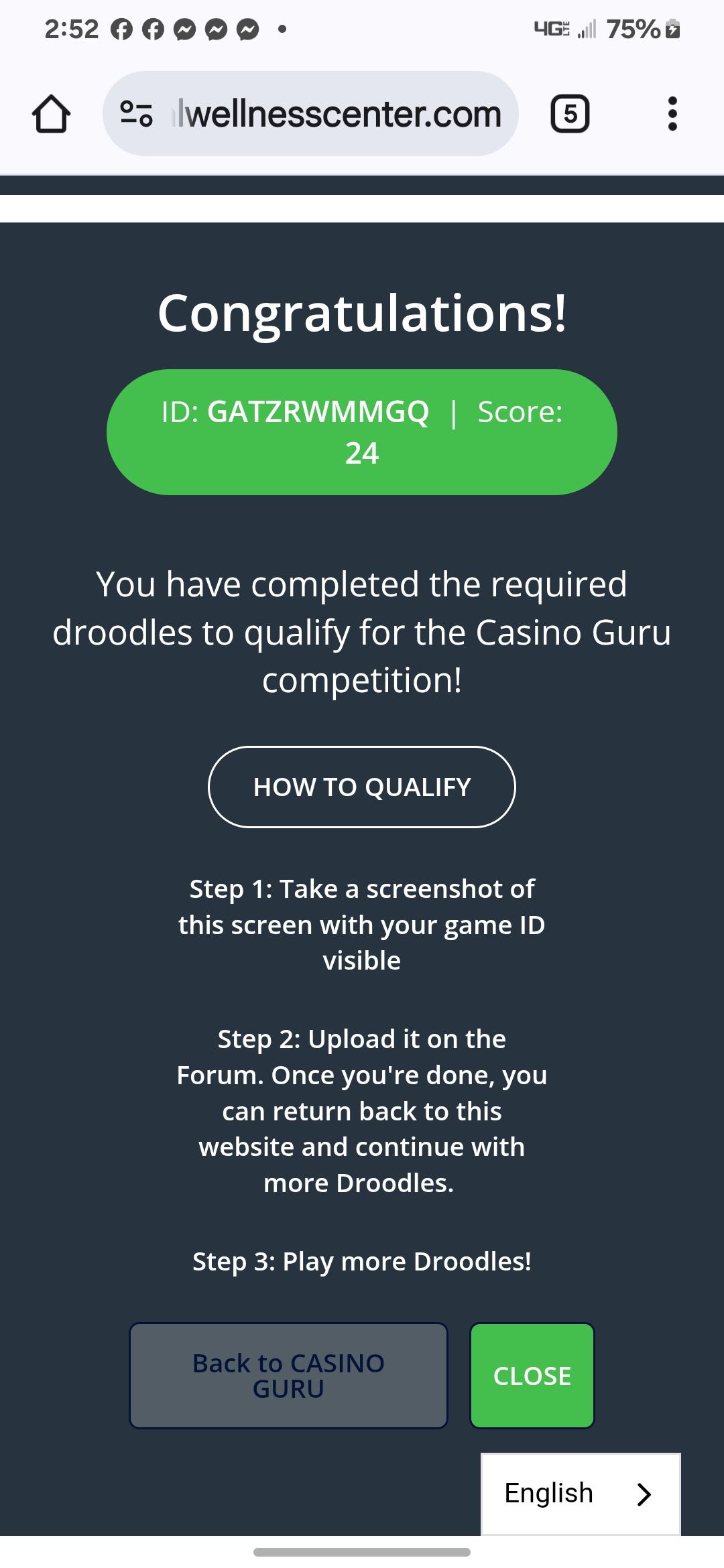
Task: Open the tab switcher showing 5 tabs
Action: point(570,114)
